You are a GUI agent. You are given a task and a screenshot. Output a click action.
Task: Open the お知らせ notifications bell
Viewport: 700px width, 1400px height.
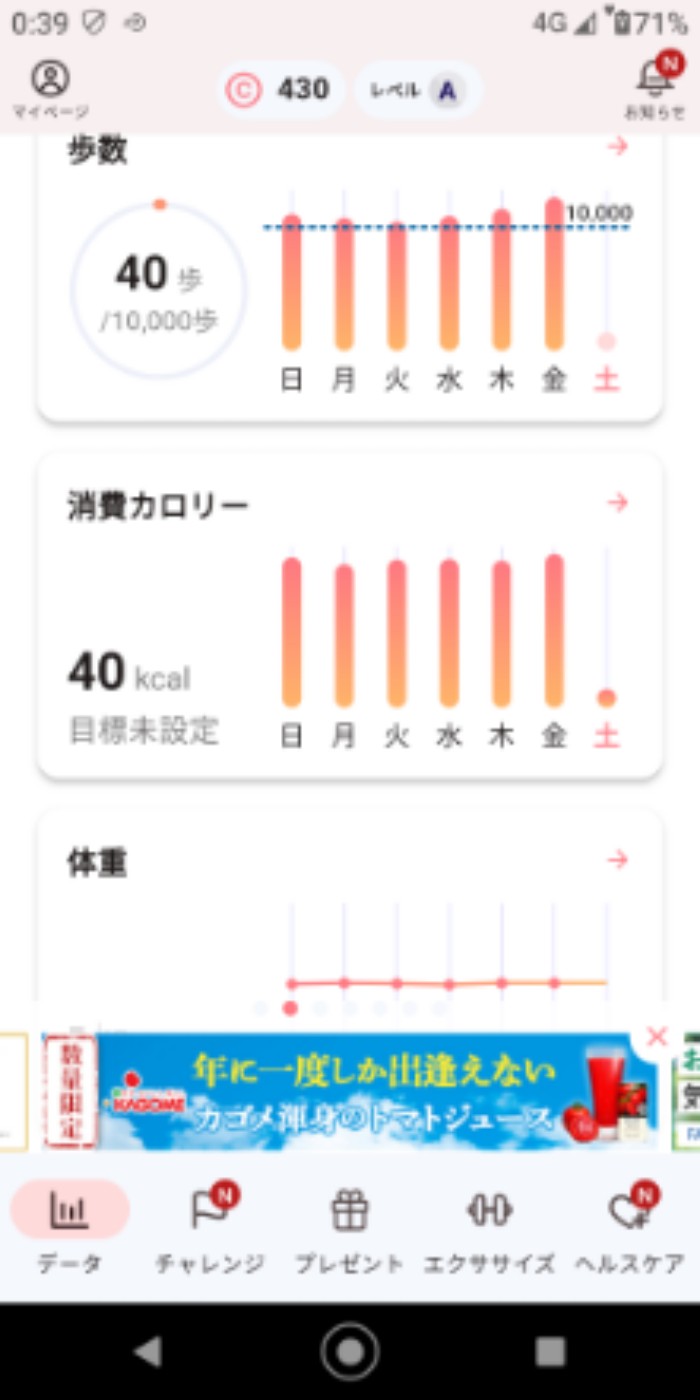[x=656, y=88]
